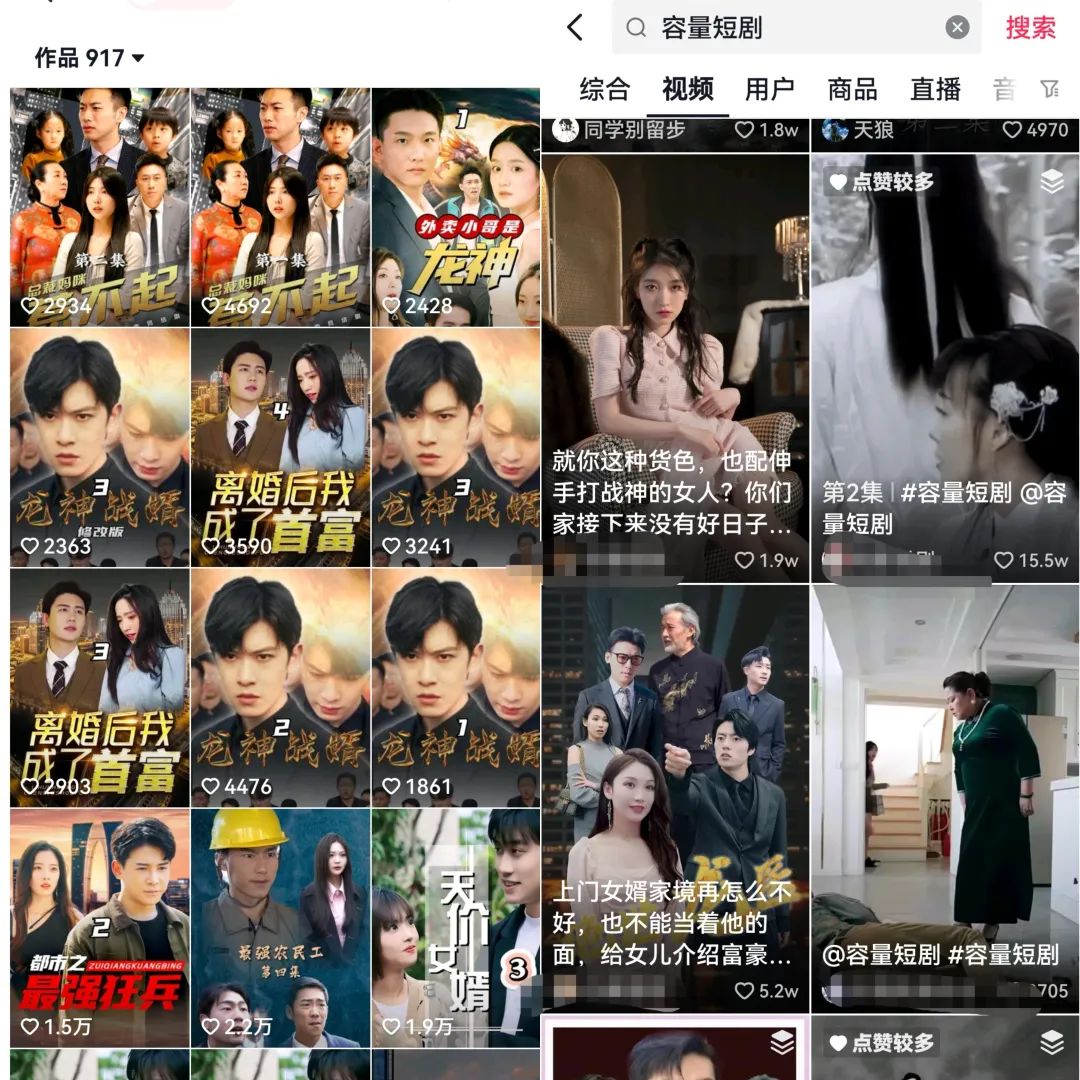Open 龙神战婿 修改版 video with 2363 likes

click(x=99, y=447)
